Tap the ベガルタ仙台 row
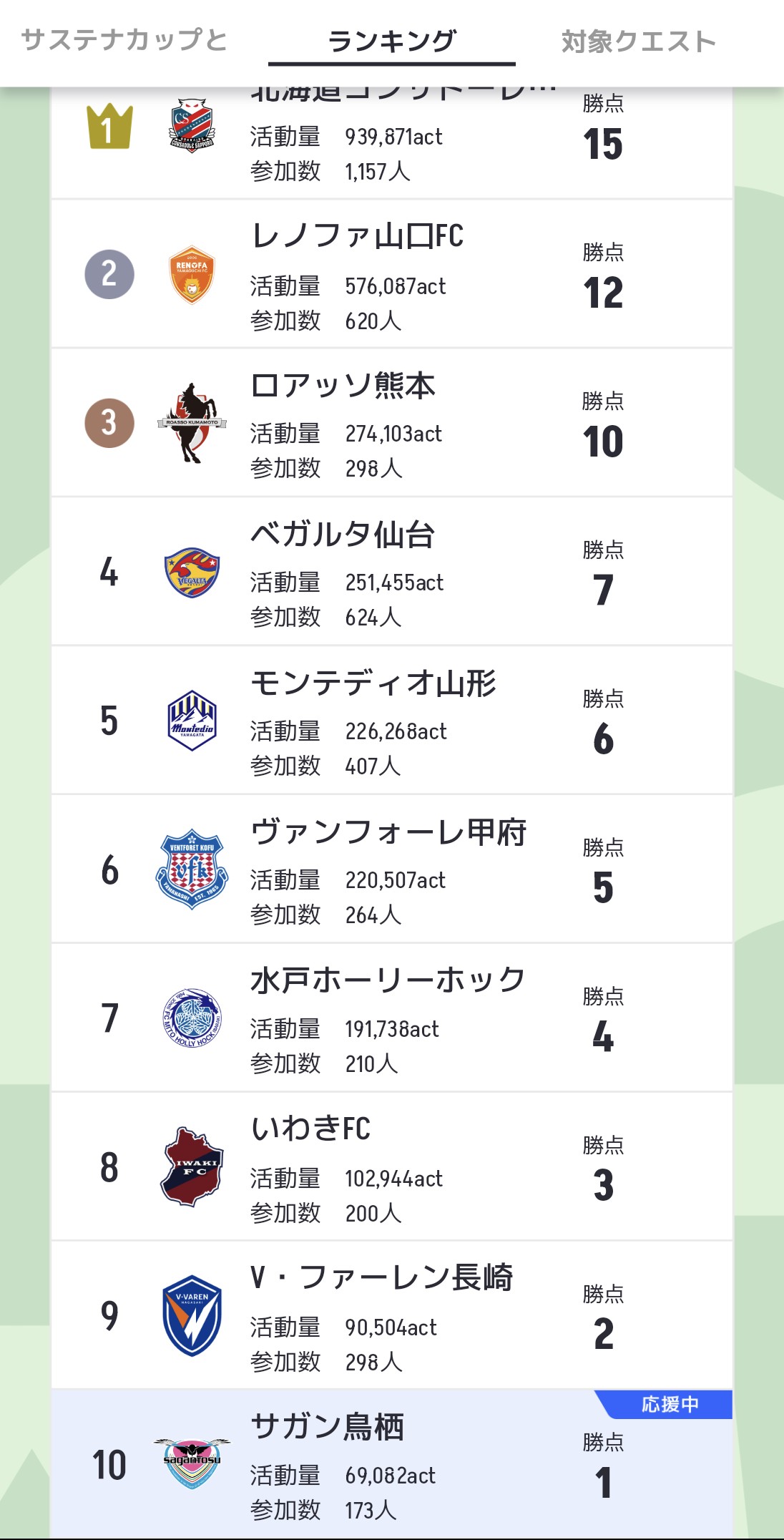Viewport: 784px width, 1540px height. tap(392, 572)
